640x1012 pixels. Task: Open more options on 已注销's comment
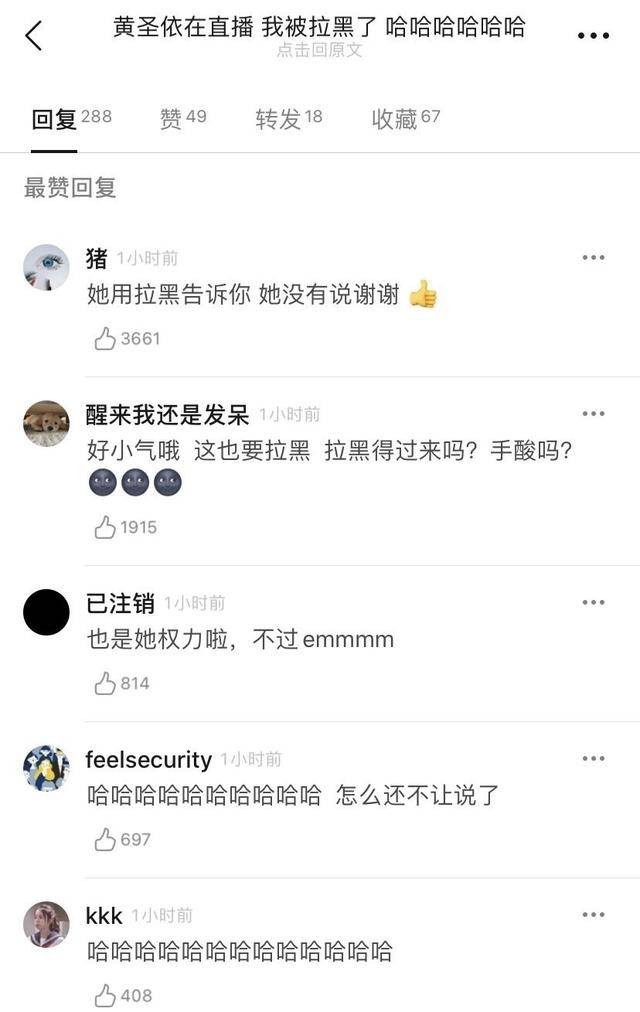[x=593, y=603]
